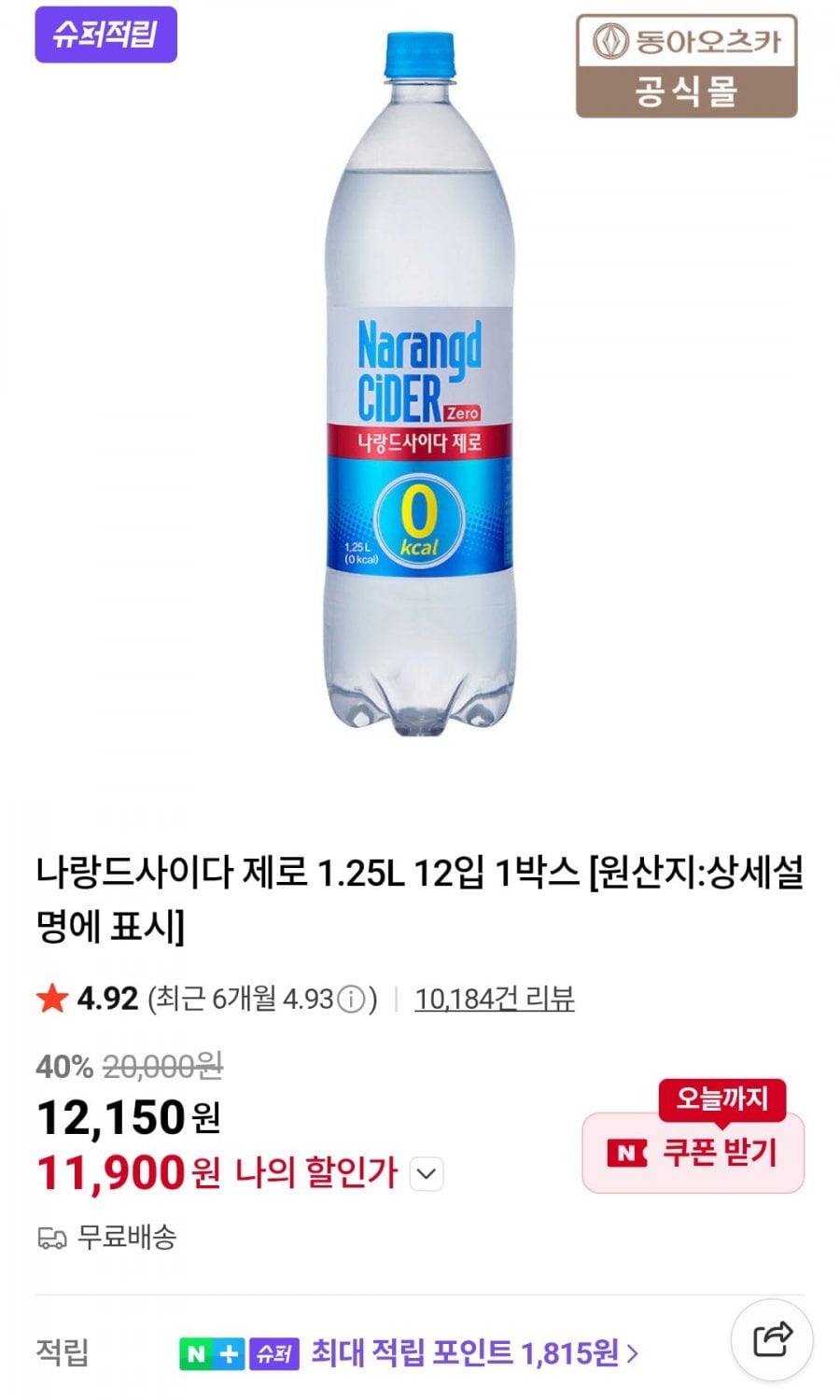Expand the 나의 할인가 price details
Screen dimensions: 840x1400
(427, 1173)
